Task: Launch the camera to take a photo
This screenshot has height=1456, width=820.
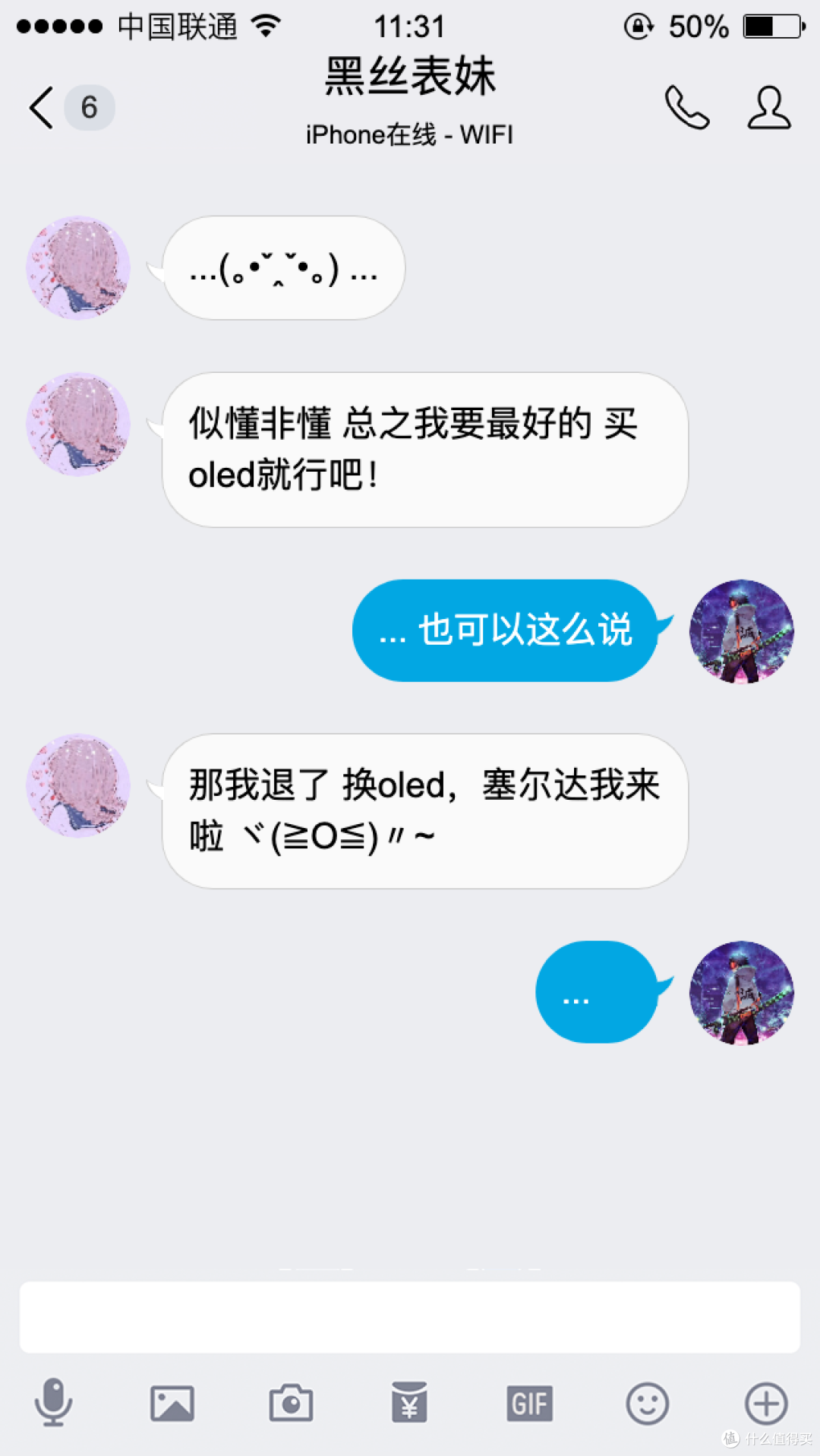Action: (x=291, y=1403)
